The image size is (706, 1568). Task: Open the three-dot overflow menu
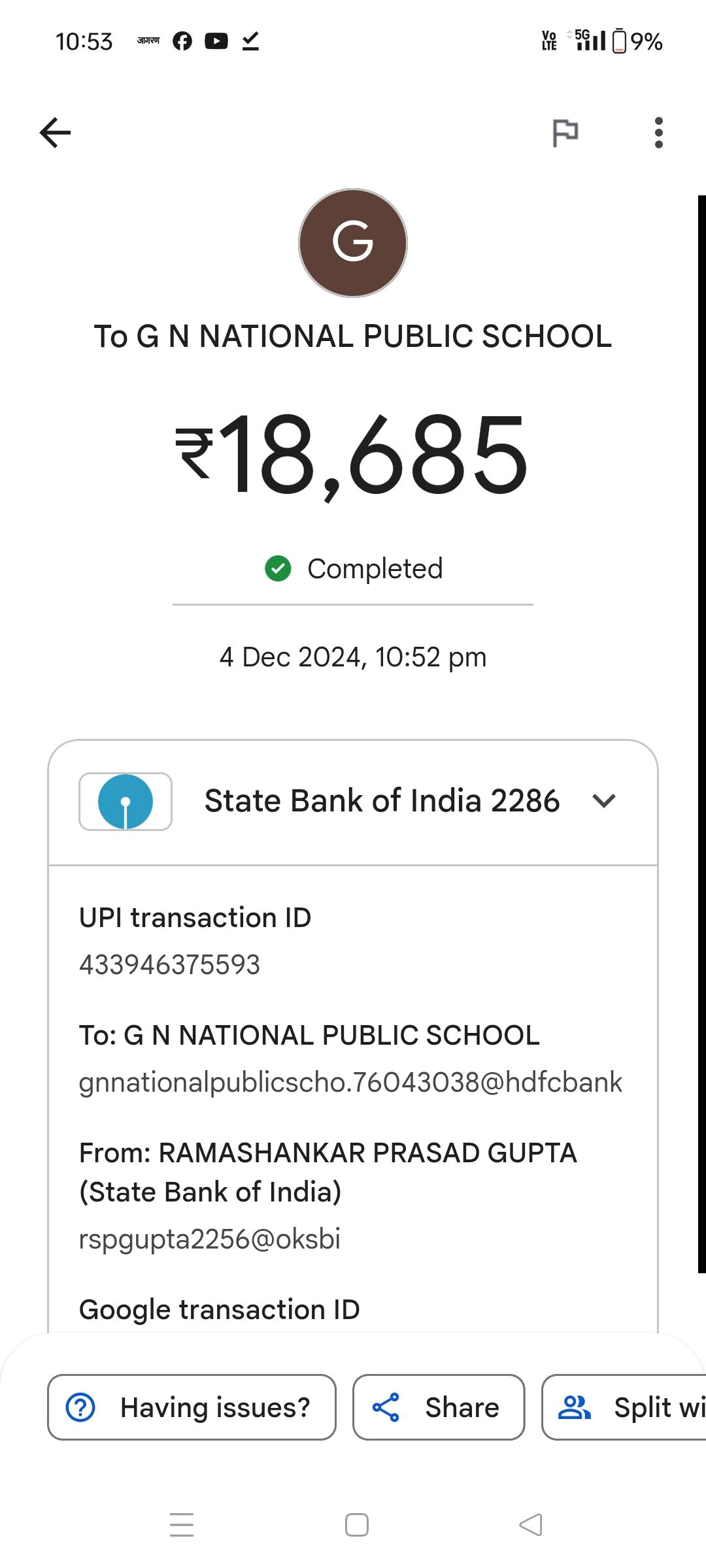click(x=658, y=133)
